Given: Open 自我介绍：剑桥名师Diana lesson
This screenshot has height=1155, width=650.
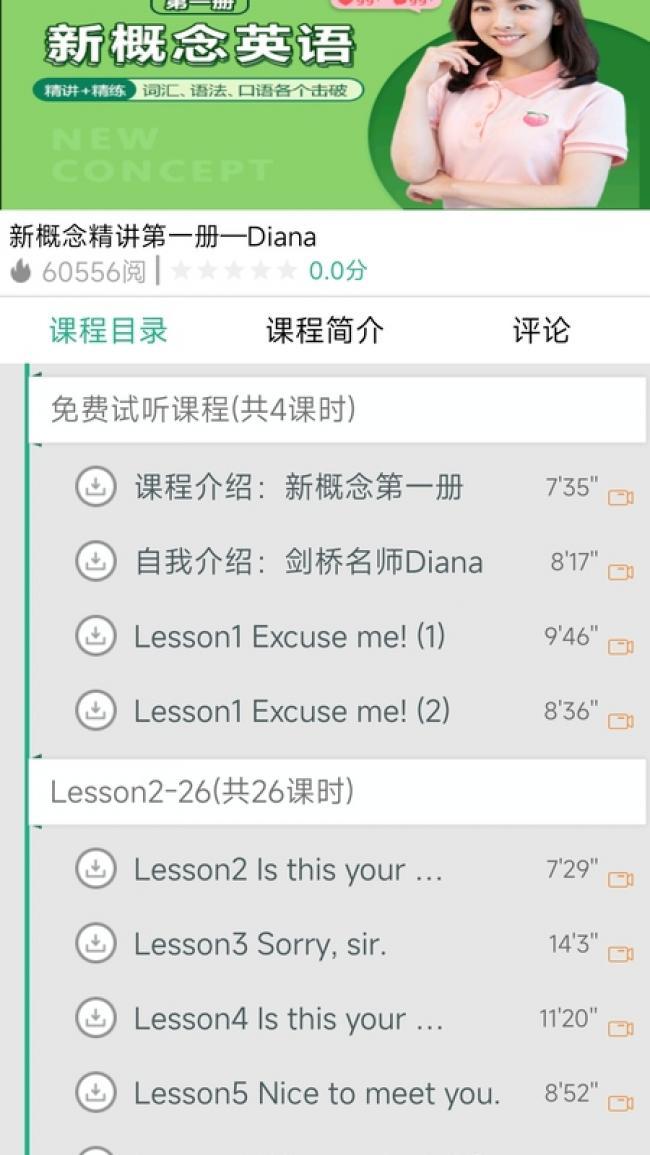Looking at the screenshot, I should tap(308, 562).
